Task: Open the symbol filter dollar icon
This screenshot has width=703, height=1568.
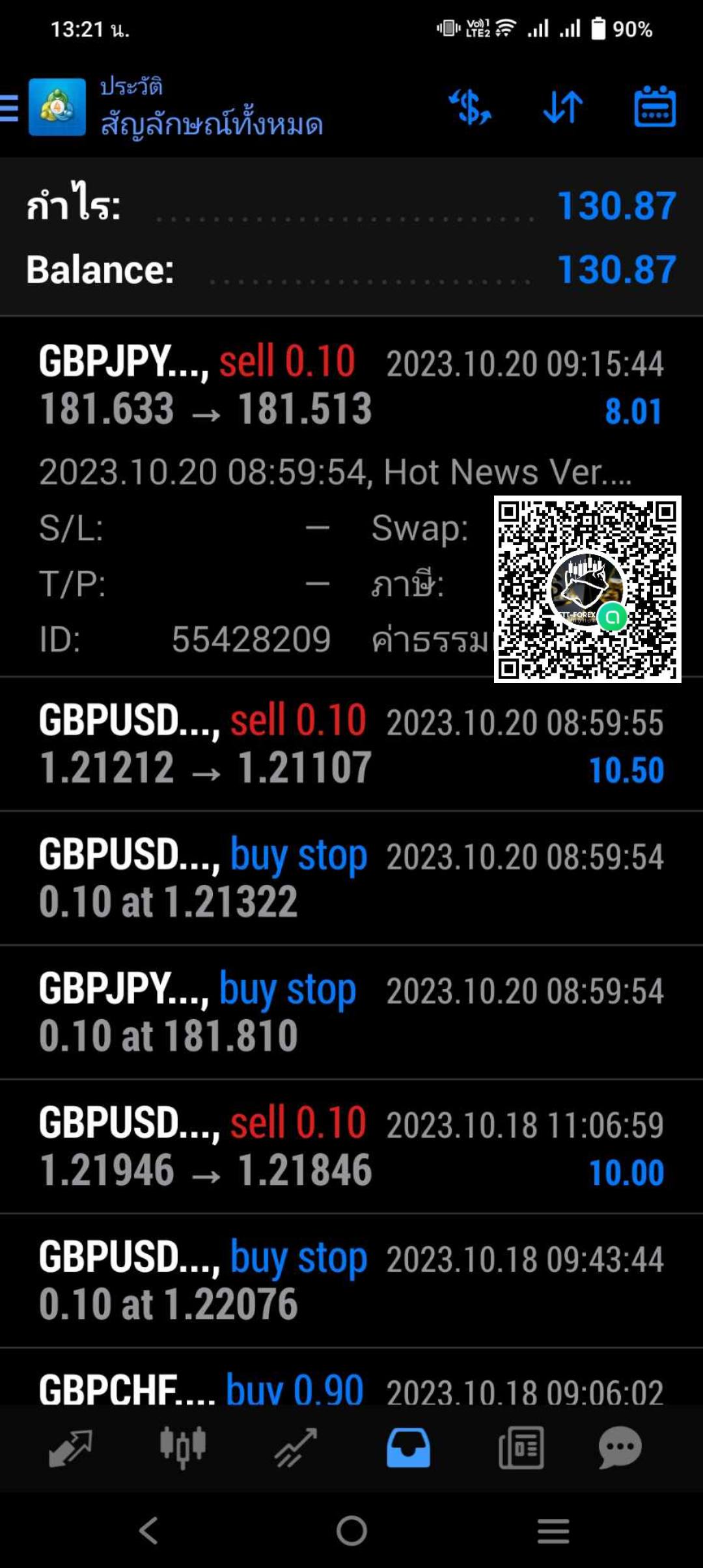Action: [x=470, y=107]
